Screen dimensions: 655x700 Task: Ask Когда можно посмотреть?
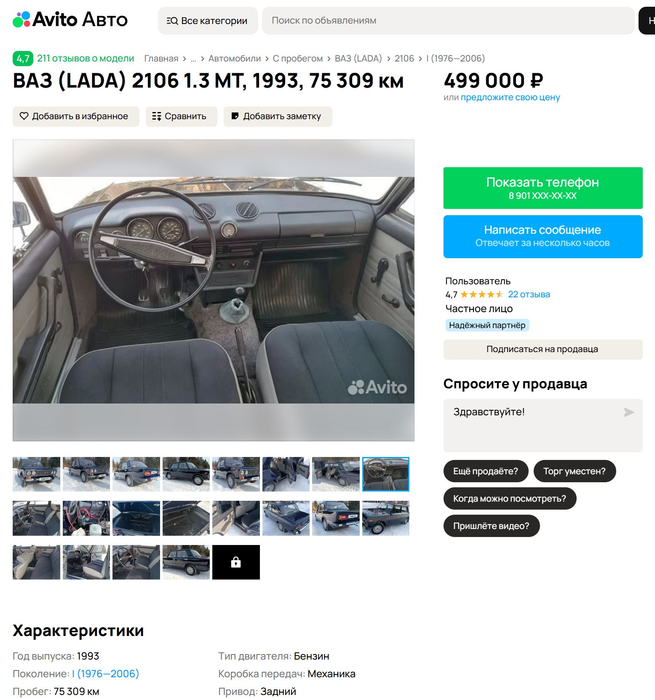[x=509, y=498]
